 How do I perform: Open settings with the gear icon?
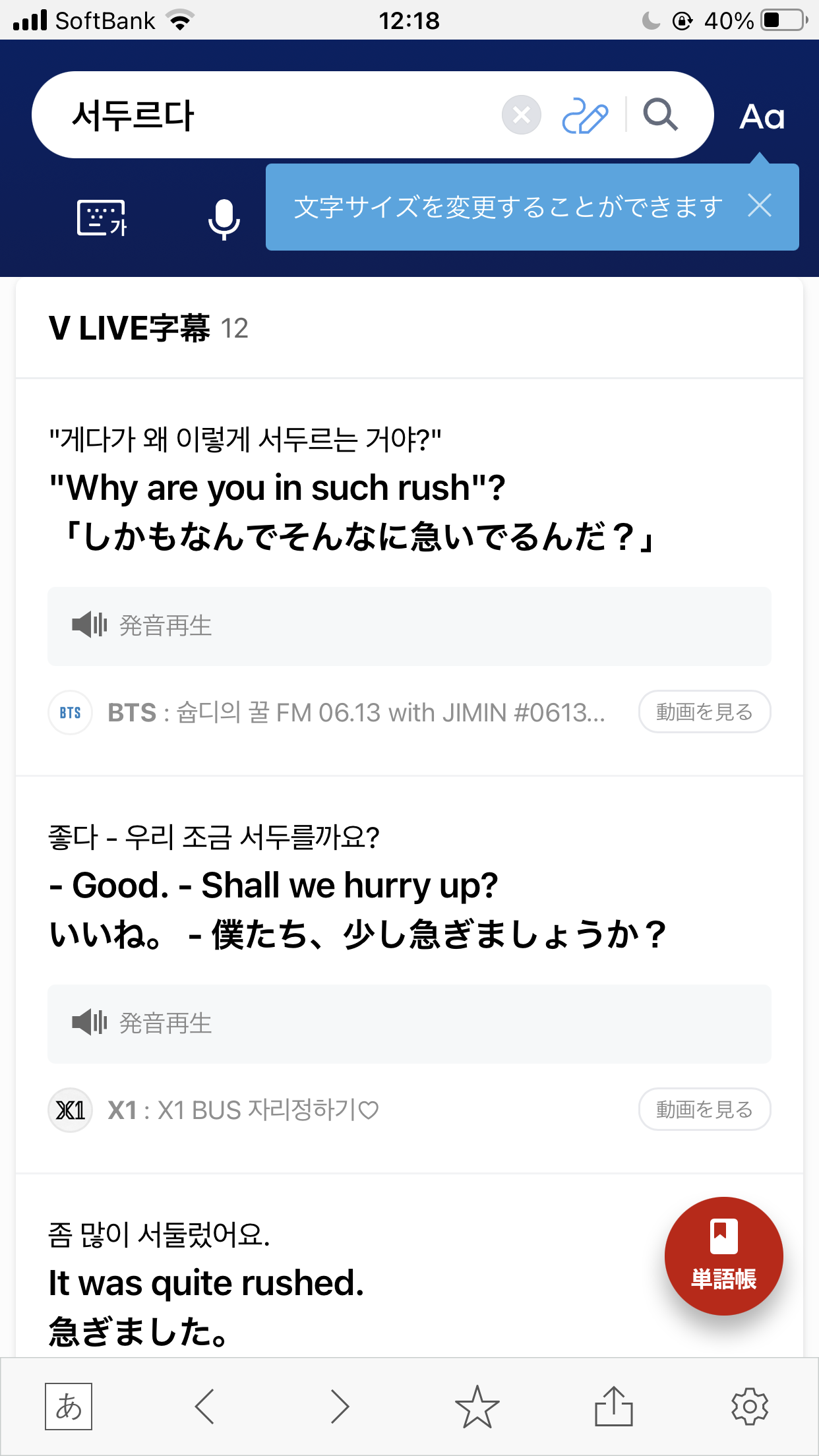point(750,1407)
